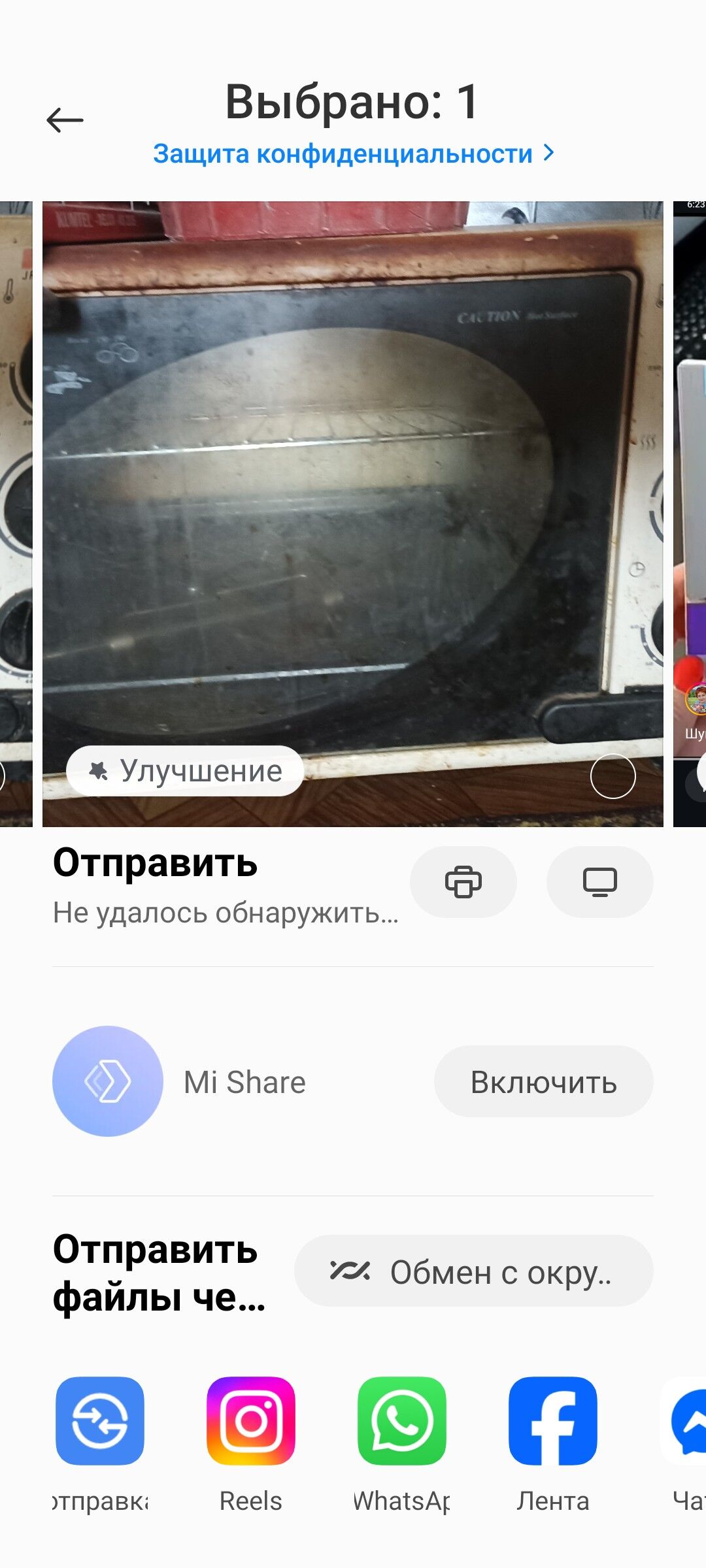Send the photo via WhatsApp
706x1568 pixels.
pyautogui.click(x=402, y=1422)
